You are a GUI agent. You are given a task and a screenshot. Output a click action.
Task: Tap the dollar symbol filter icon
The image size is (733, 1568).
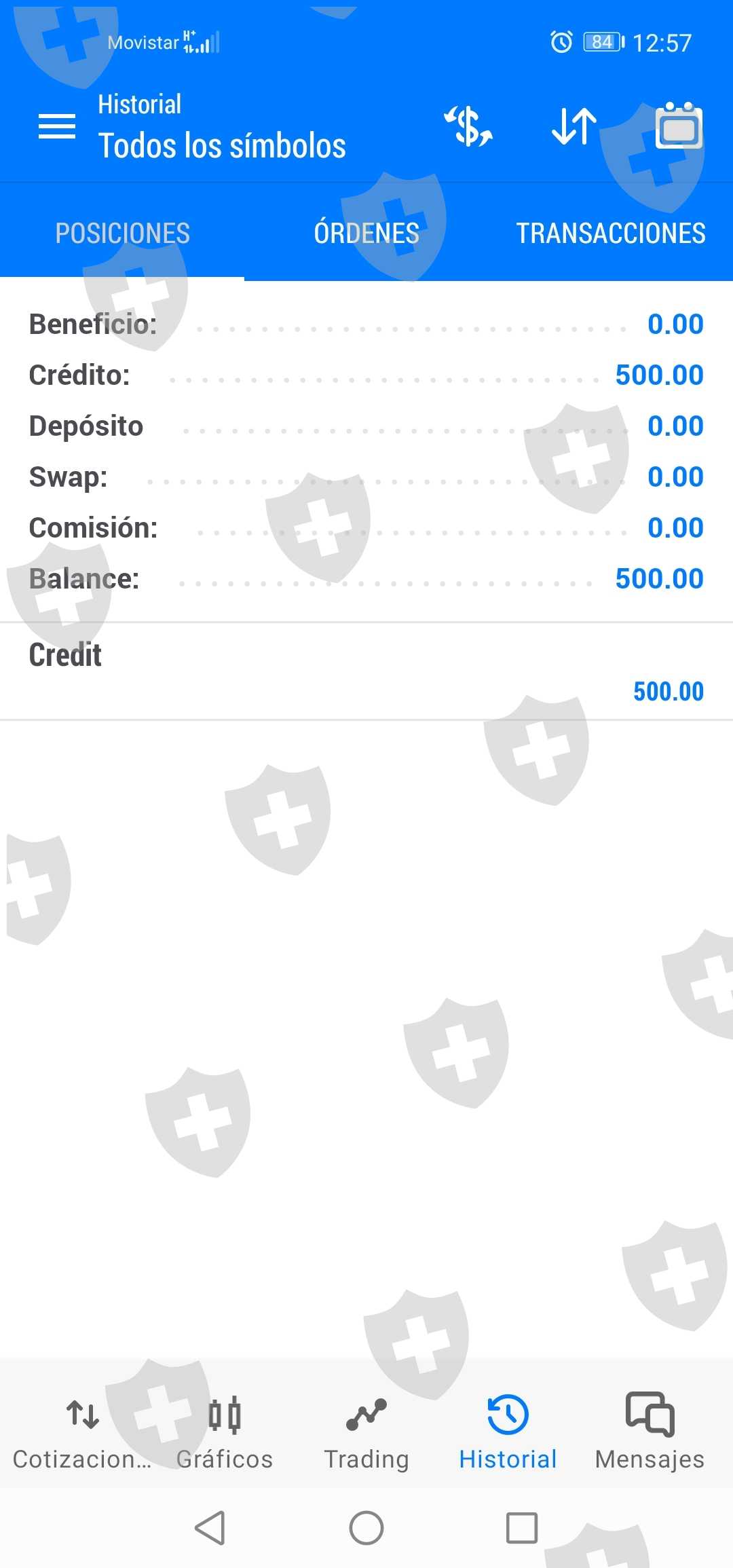pyautogui.click(x=468, y=126)
